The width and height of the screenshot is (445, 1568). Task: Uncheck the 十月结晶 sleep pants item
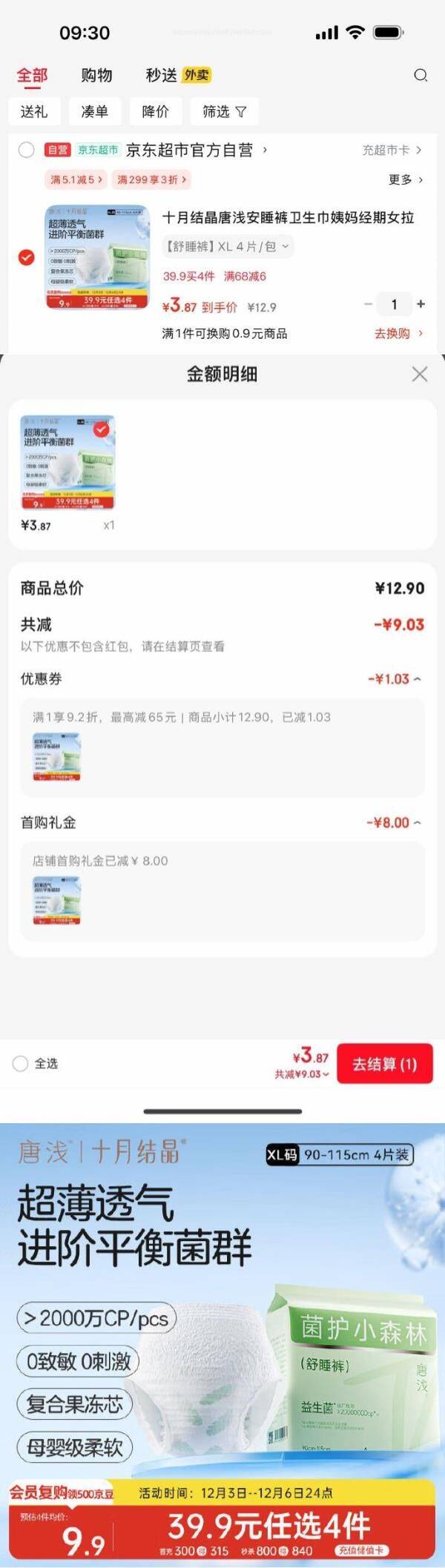click(x=27, y=257)
